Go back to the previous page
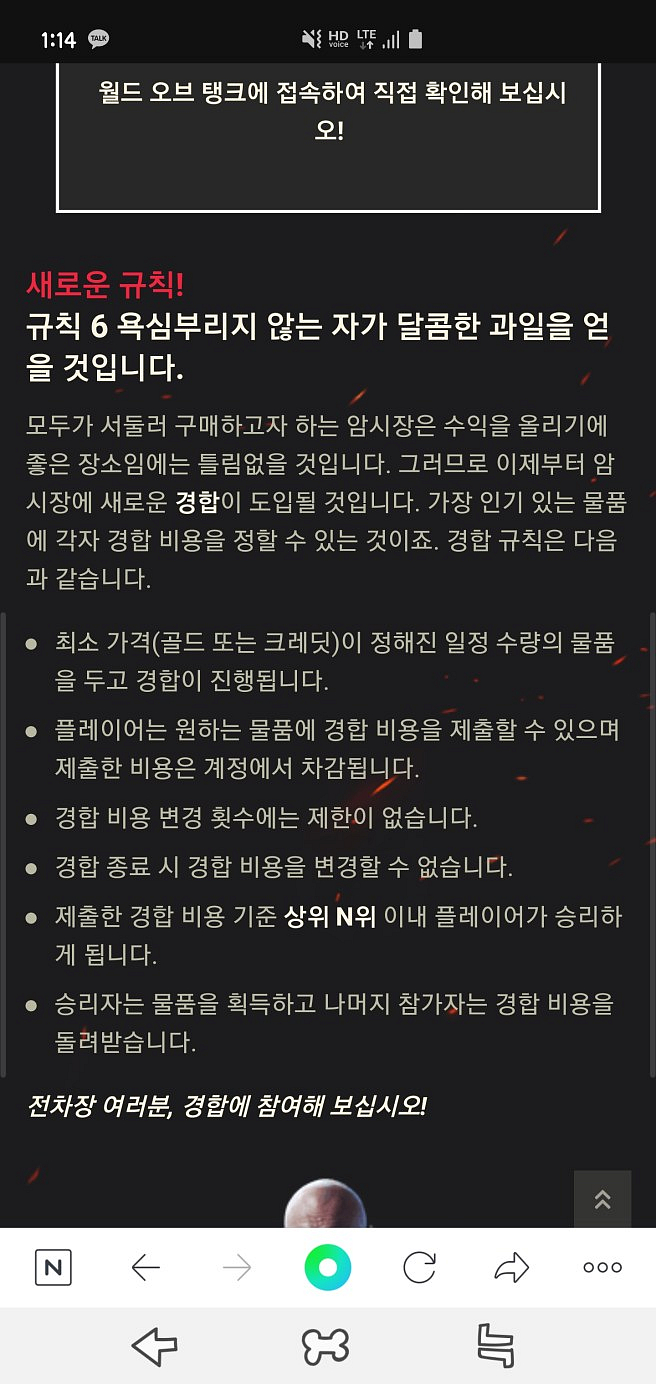The image size is (656, 1384). [145, 1268]
